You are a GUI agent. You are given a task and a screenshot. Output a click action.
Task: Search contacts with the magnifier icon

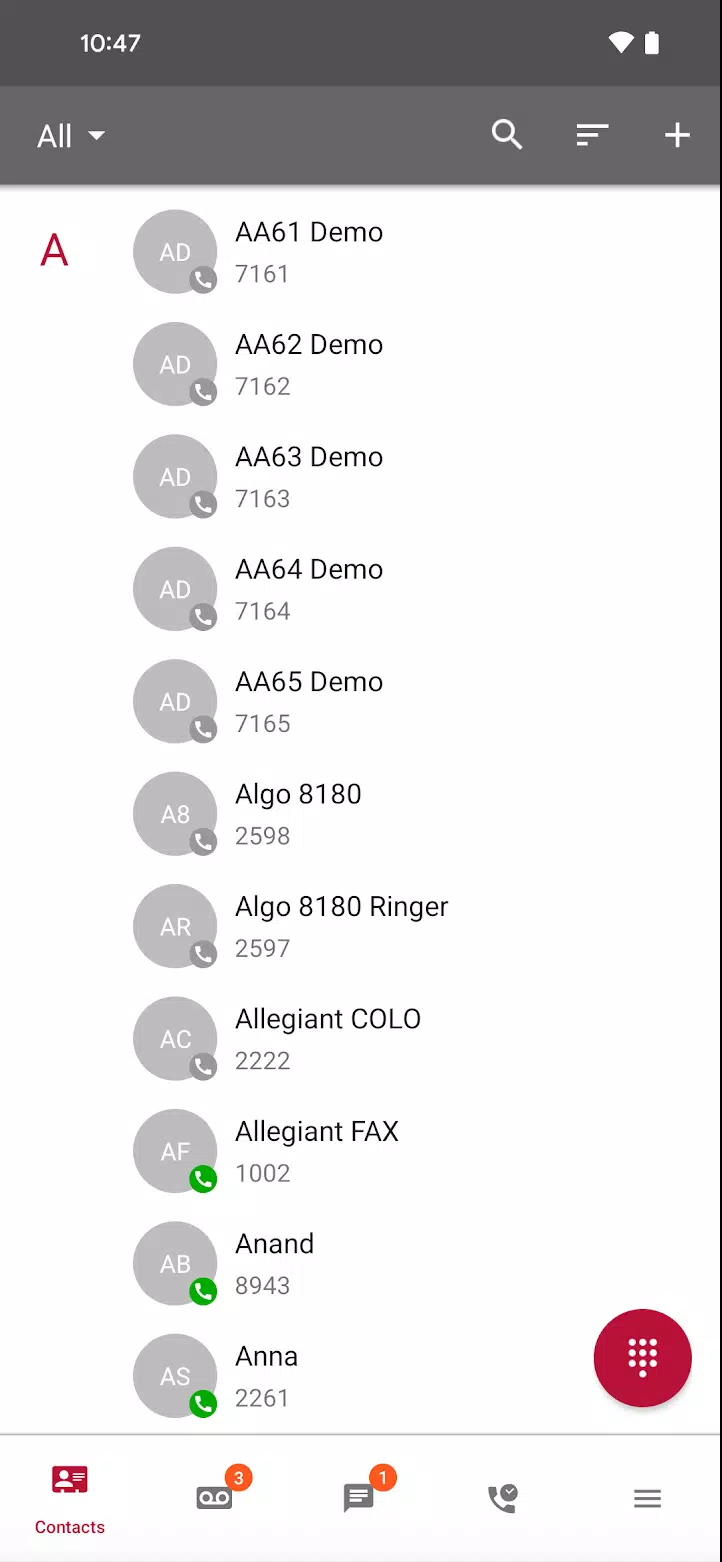click(x=507, y=134)
